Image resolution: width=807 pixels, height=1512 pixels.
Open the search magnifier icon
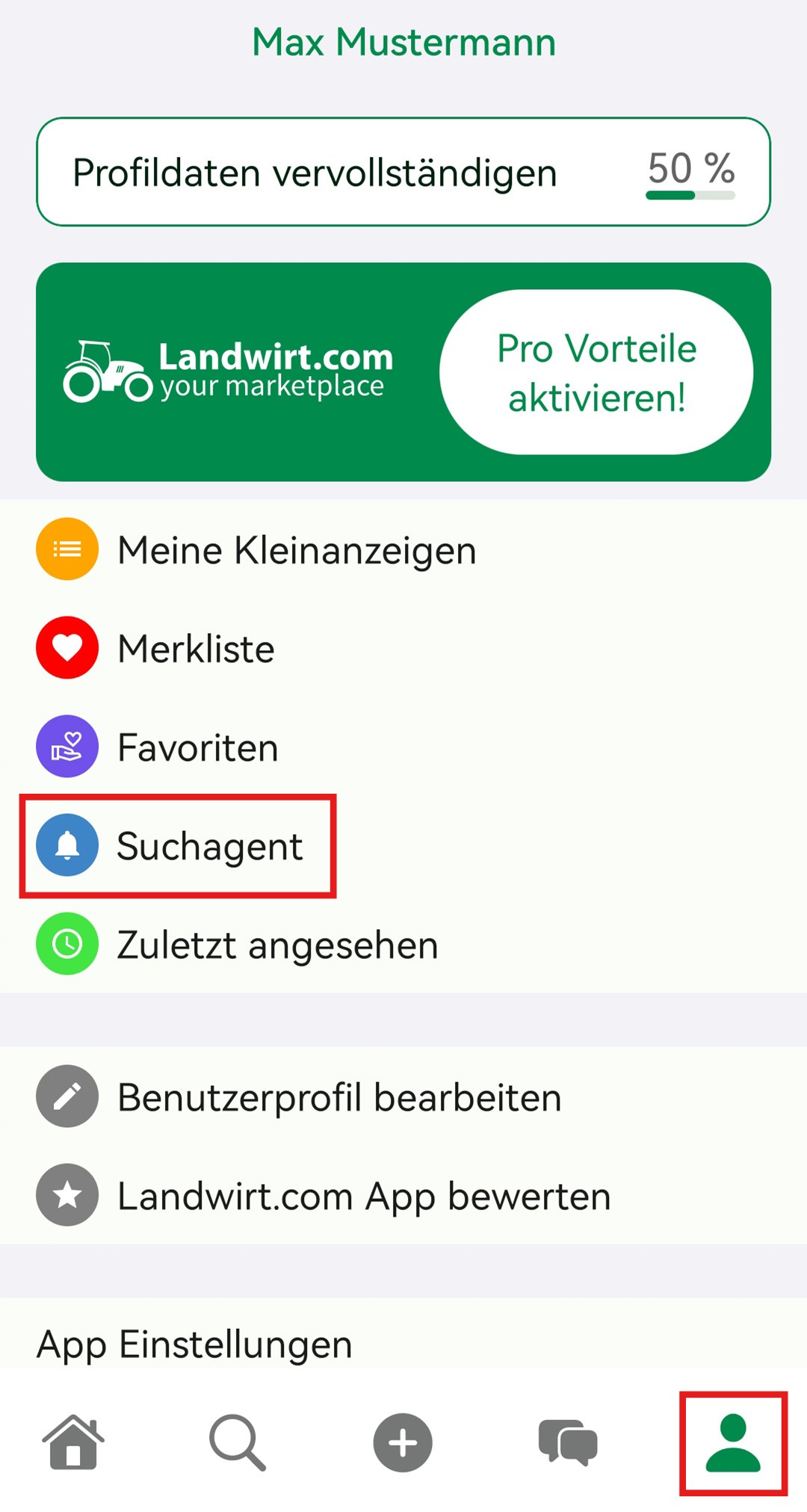pos(238,1442)
